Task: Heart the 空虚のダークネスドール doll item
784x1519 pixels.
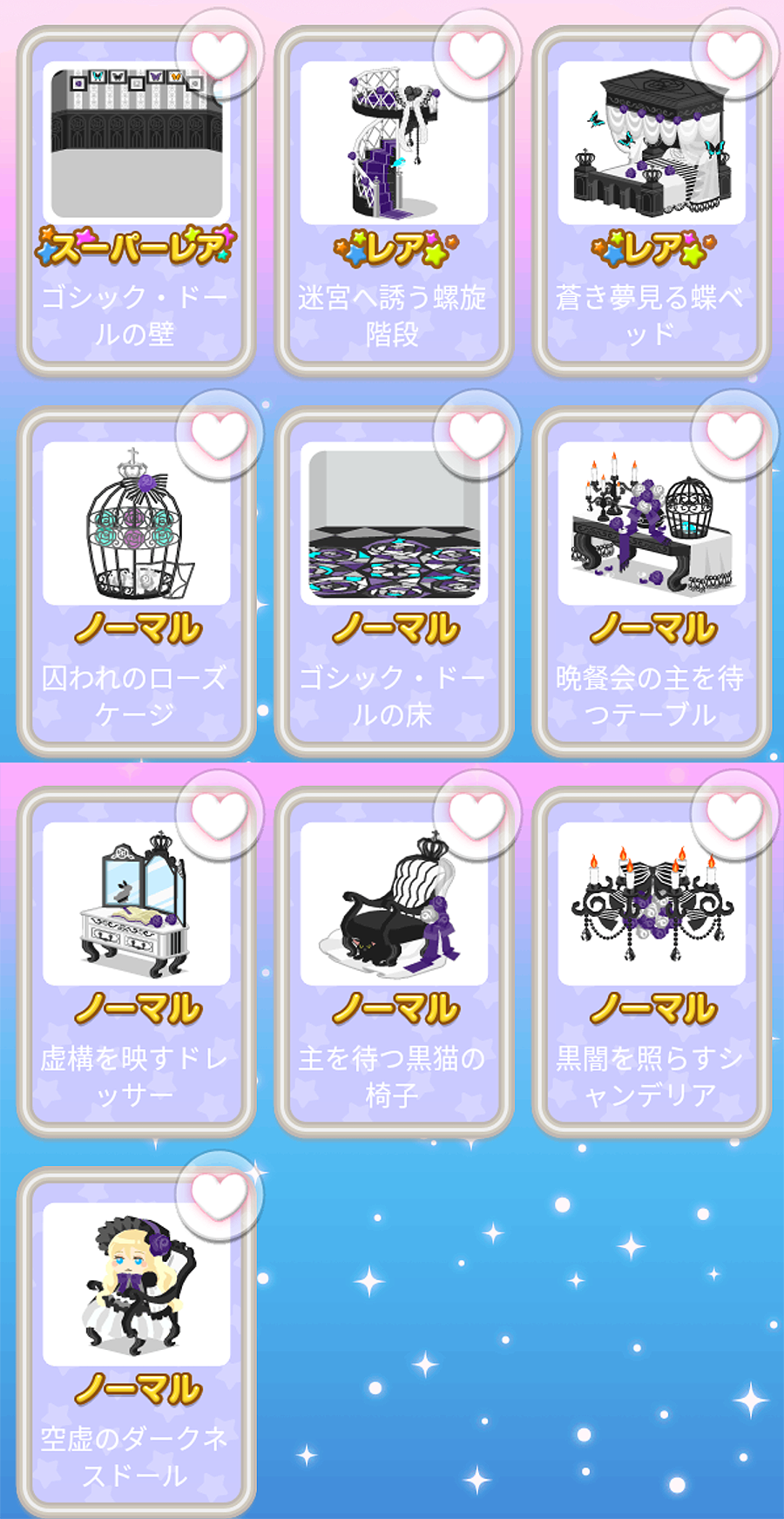Action: click(219, 1194)
